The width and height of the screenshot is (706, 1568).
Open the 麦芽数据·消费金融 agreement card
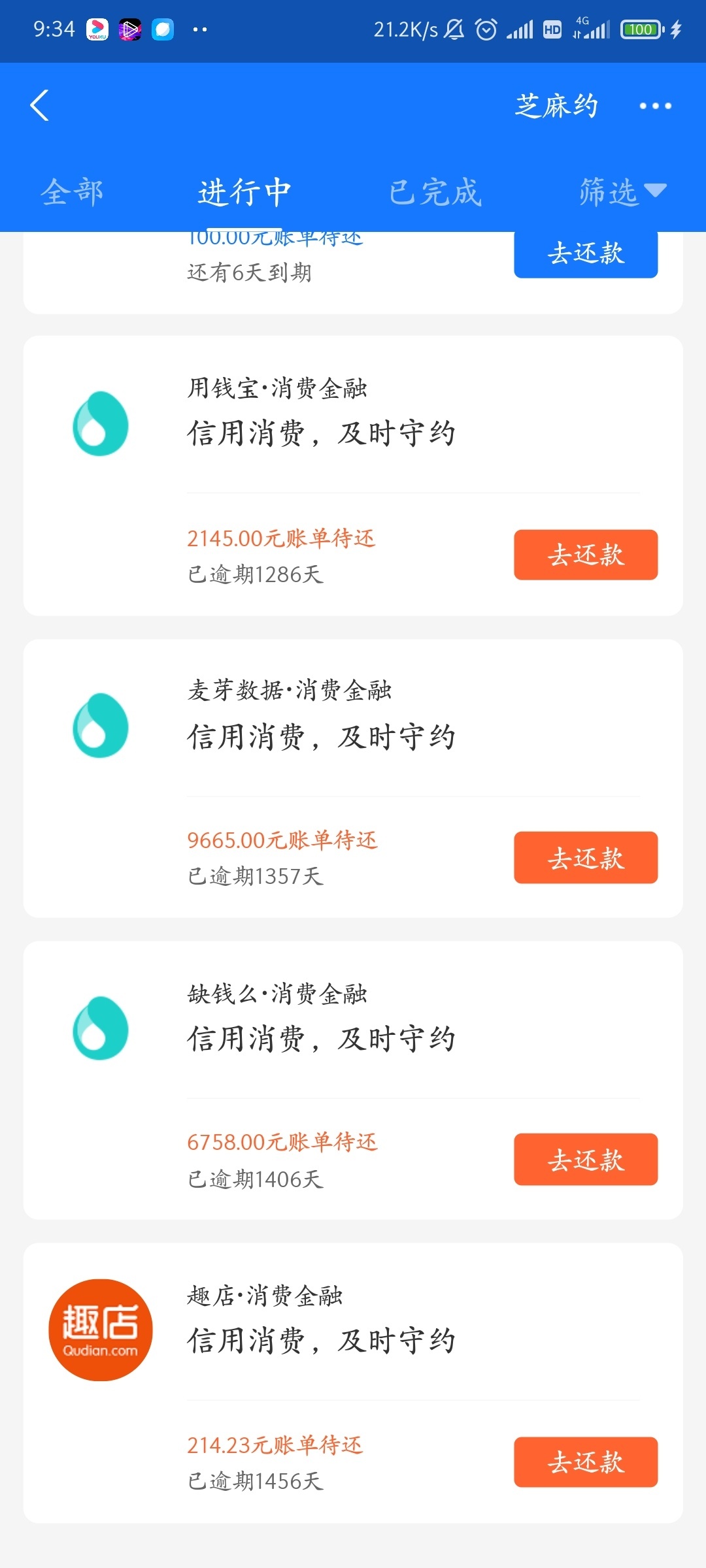click(x=353, y=778)
